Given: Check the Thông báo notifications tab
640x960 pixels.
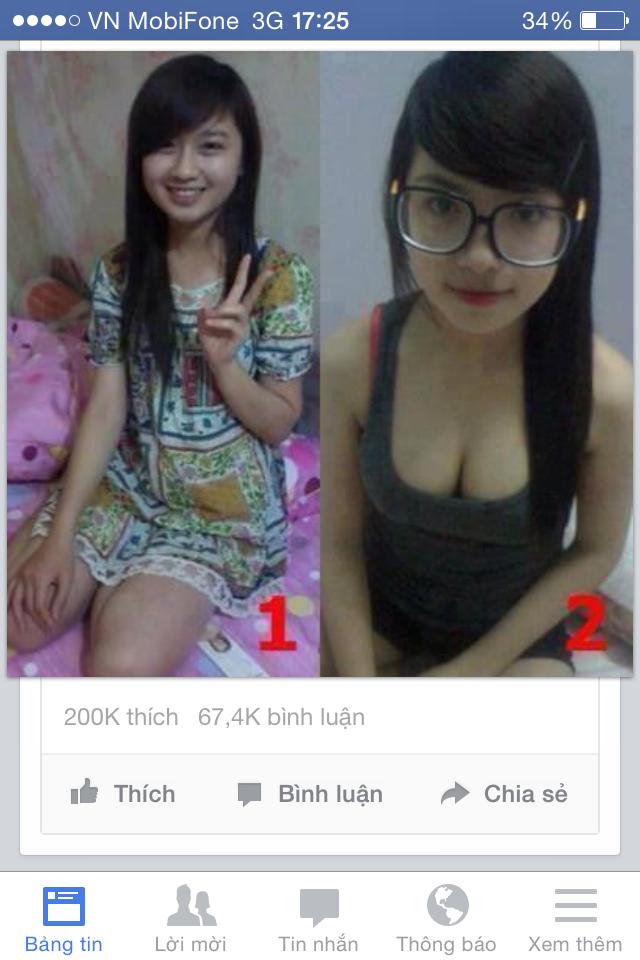Looking at the screenshot, I should pos(447,919).
